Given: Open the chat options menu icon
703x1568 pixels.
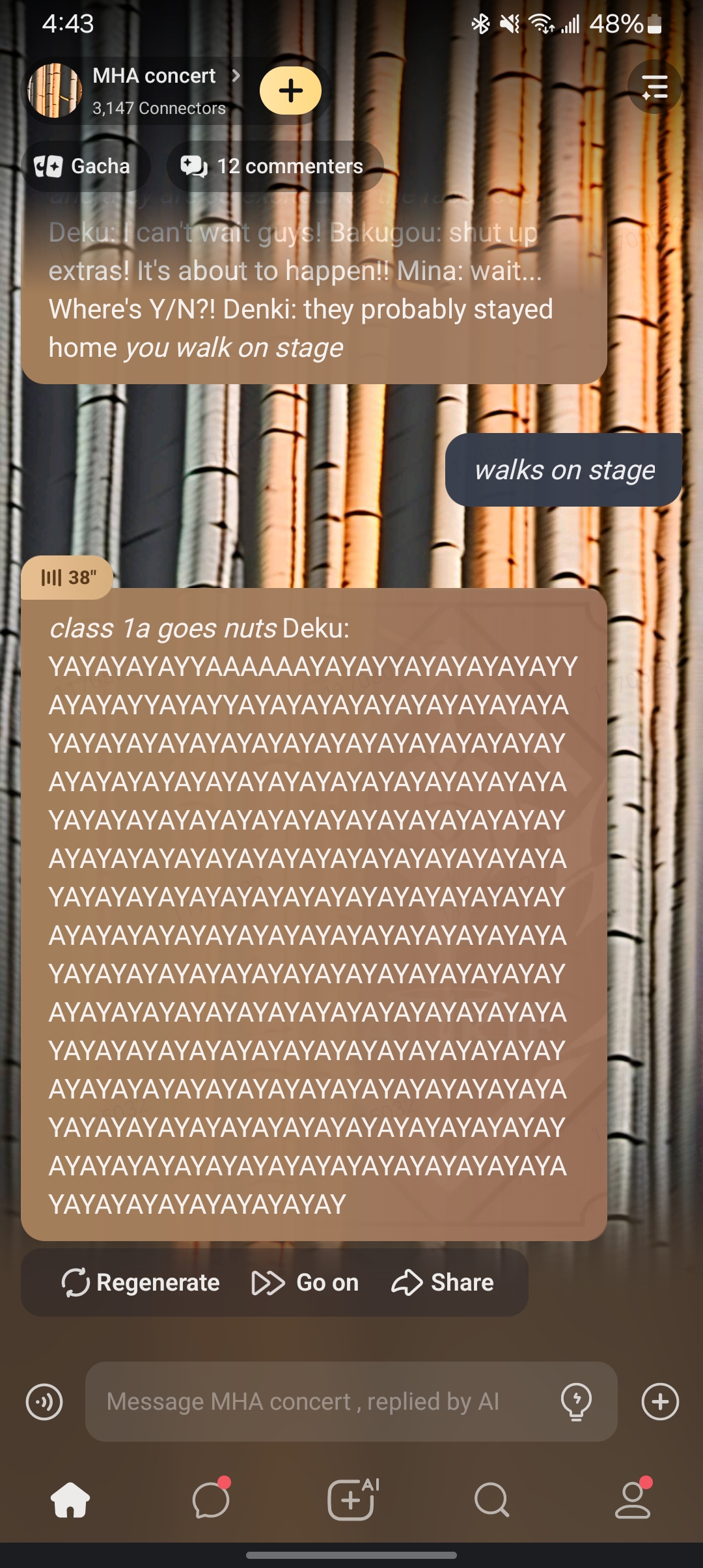Looking at the screenshot, I should click(x=654, y=87).
